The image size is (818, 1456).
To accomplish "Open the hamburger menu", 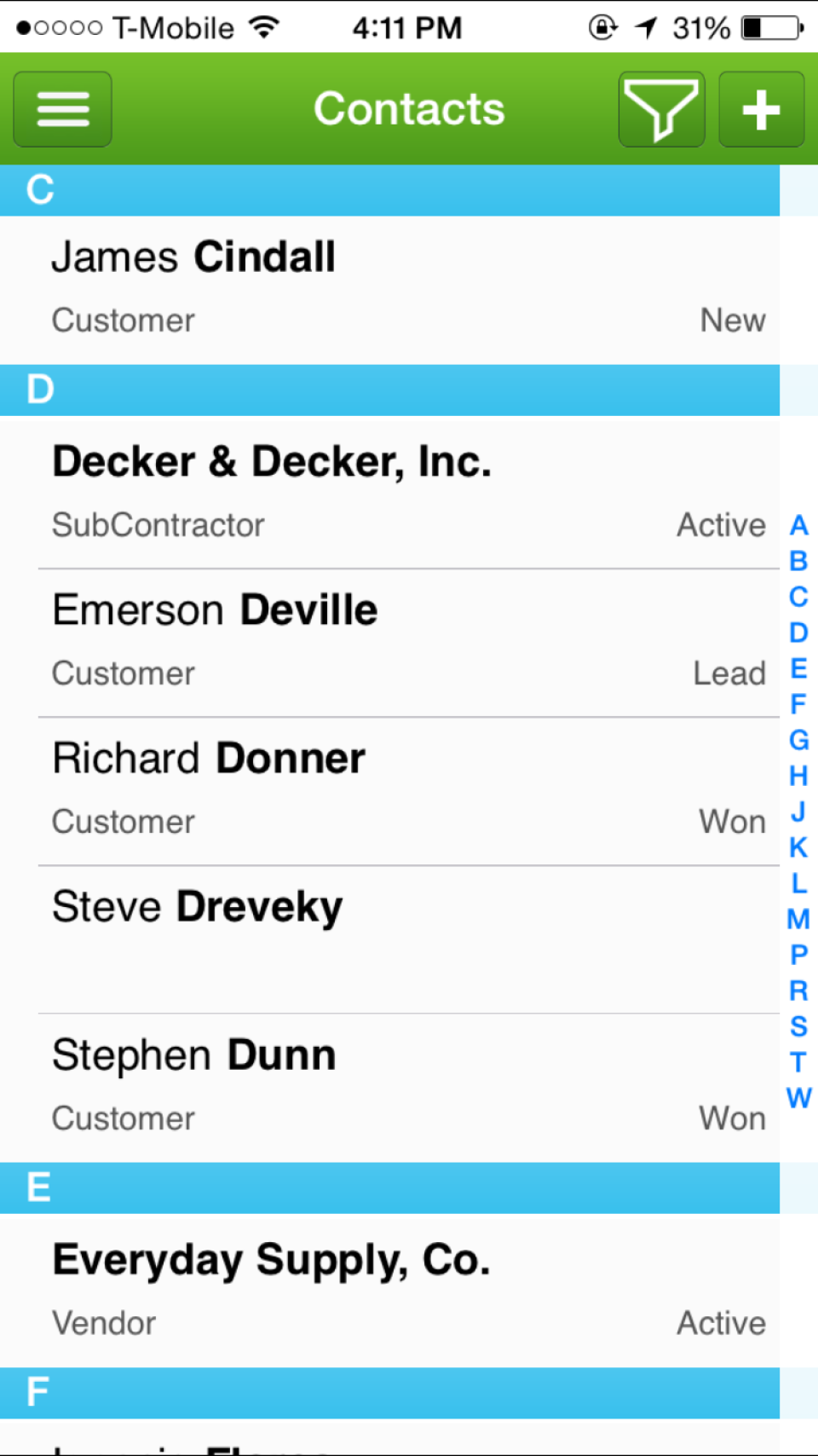I will 62,109.
